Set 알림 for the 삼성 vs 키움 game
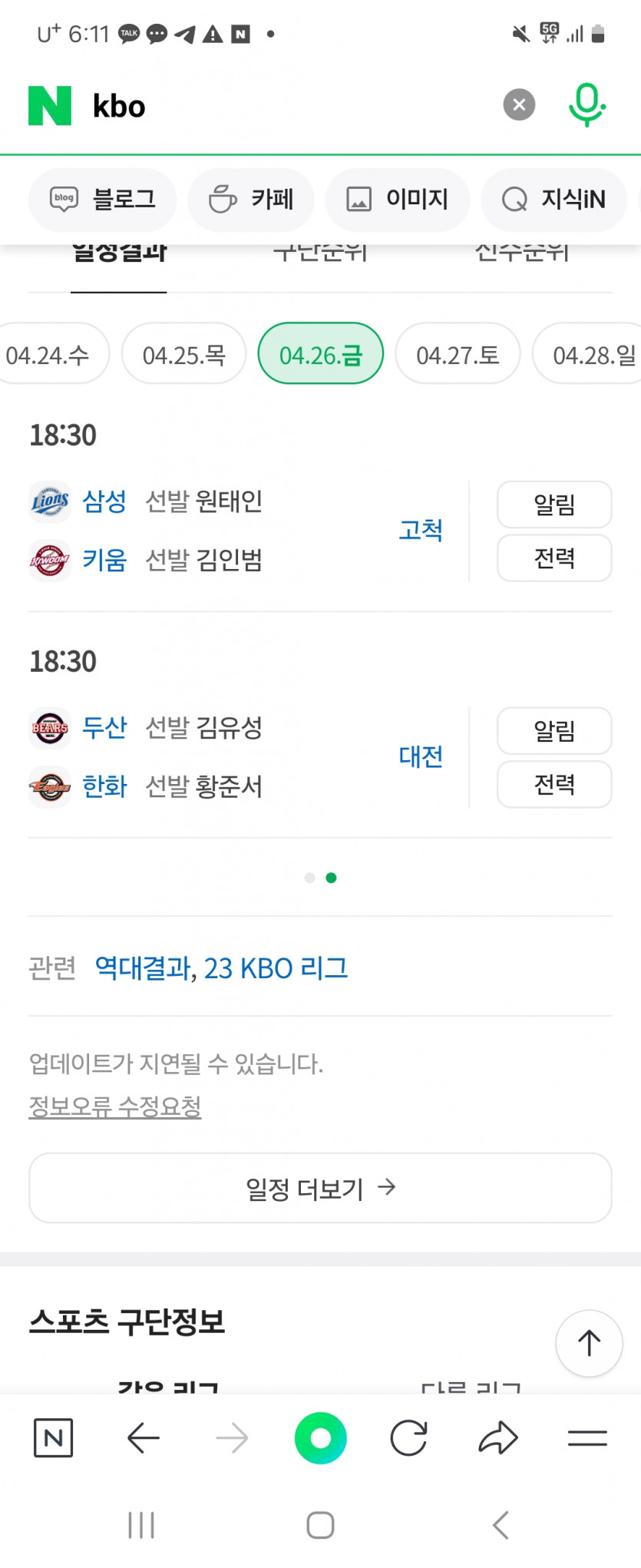Screen dimensions: 641x1568 pos(553,504)
